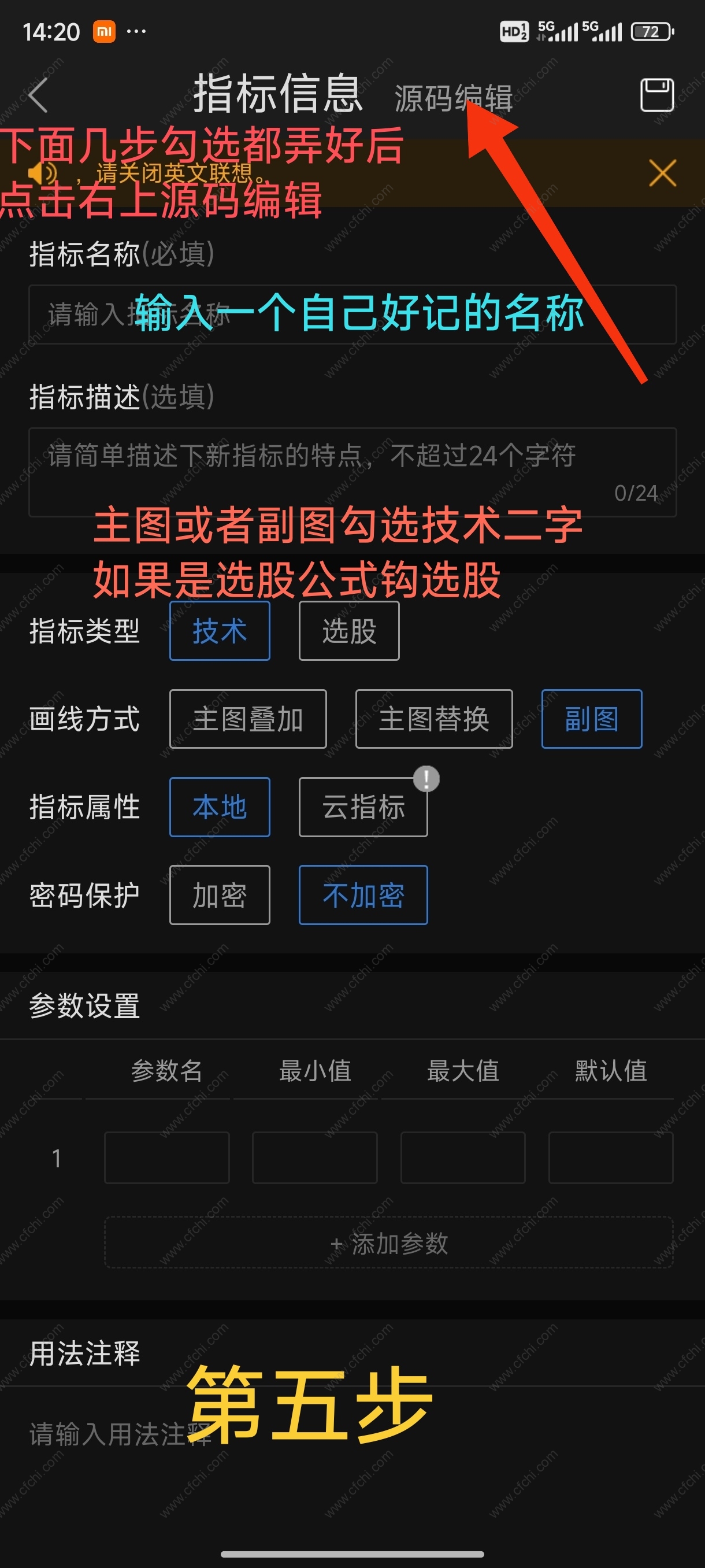This screenshot has height=1568, width=705.
Task: Enable 加密 password protection
Action: pos(220,895)
